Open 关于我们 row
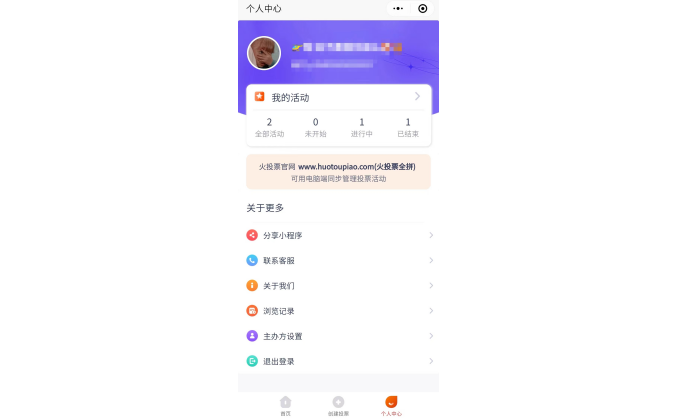The height and width of the screenshot is (418, 686). (338, 285)
